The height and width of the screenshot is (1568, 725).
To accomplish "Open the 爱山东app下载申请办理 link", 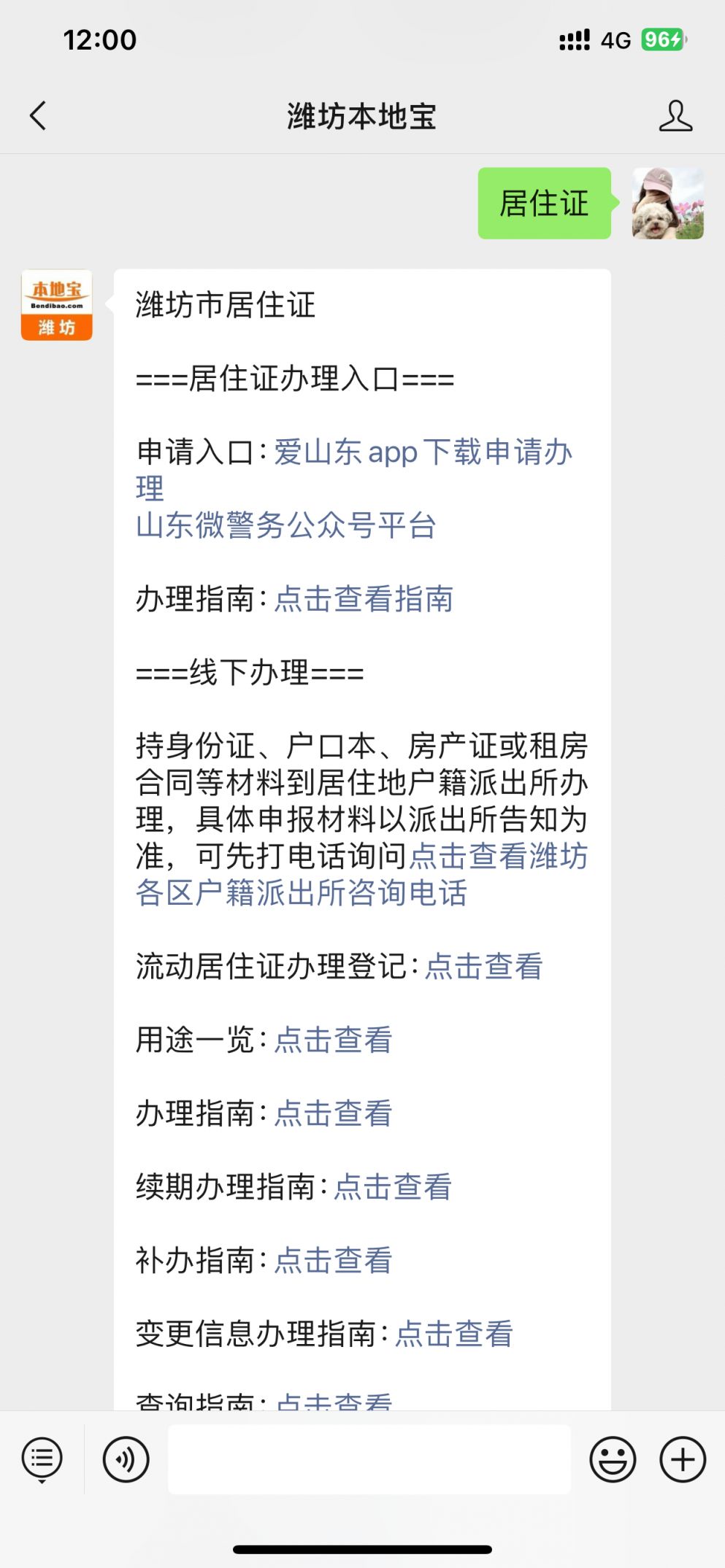I will click(x=354, y=470).
